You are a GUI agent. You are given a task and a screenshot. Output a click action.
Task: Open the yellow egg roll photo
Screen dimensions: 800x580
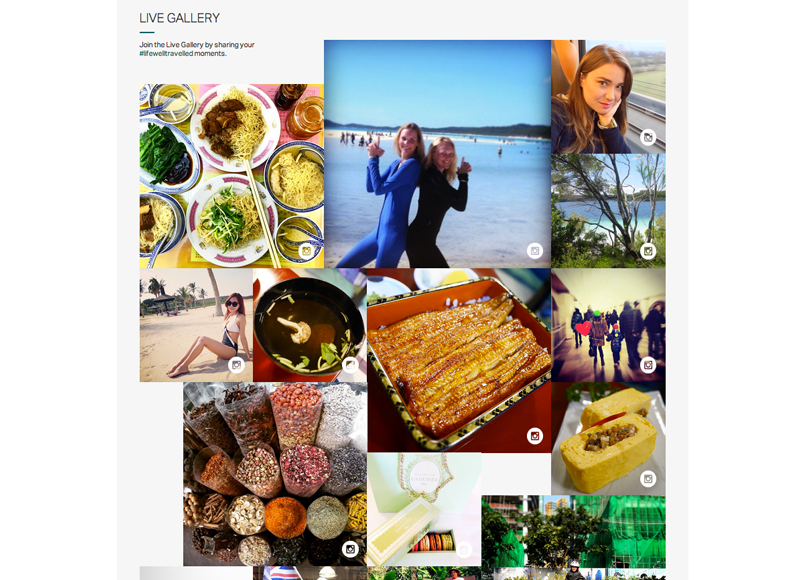click(x=608, y=438)
